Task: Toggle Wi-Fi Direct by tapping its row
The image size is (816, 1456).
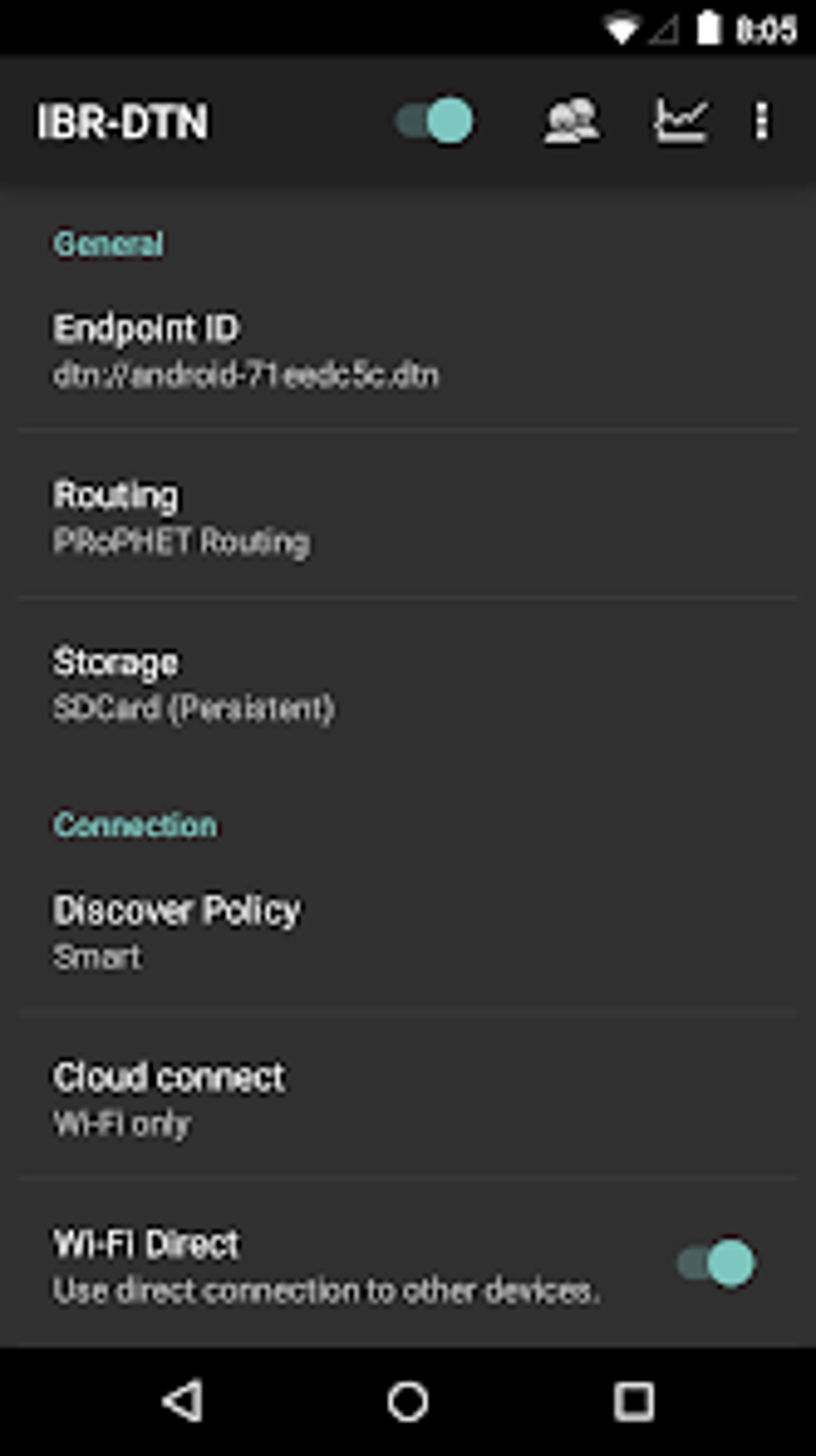Action: 320,1265
